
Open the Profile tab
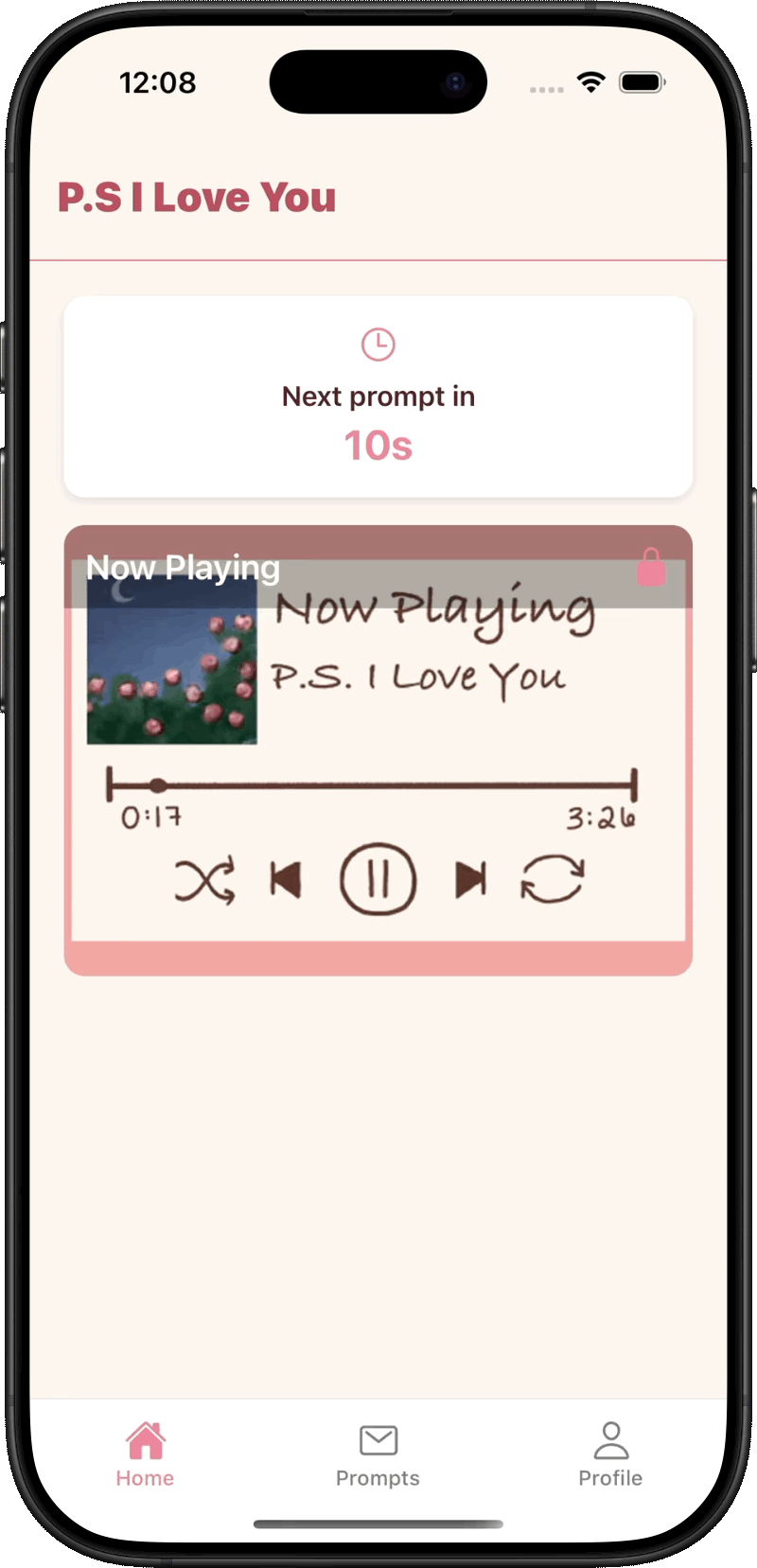(610, 1455)
